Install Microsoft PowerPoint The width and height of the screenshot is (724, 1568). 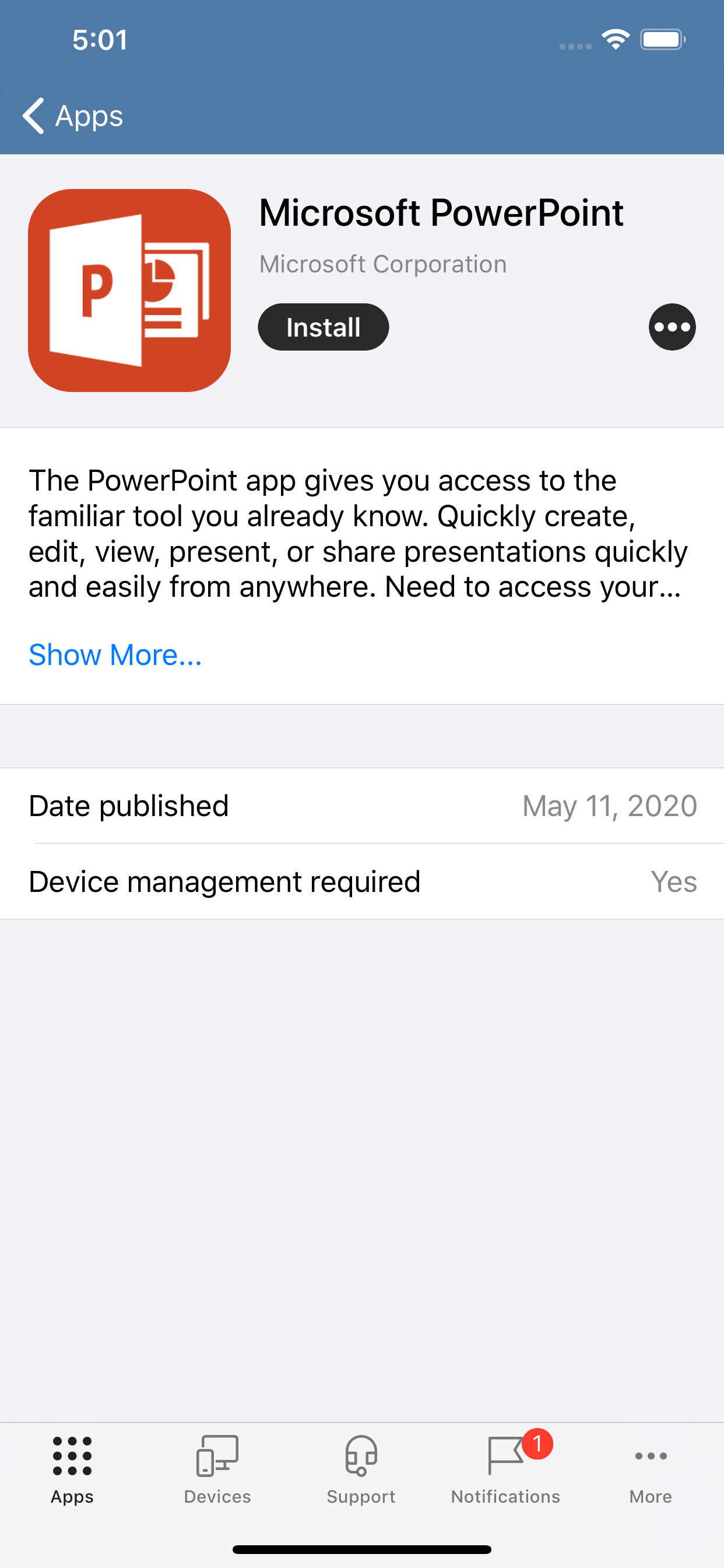tap(323, 327)
